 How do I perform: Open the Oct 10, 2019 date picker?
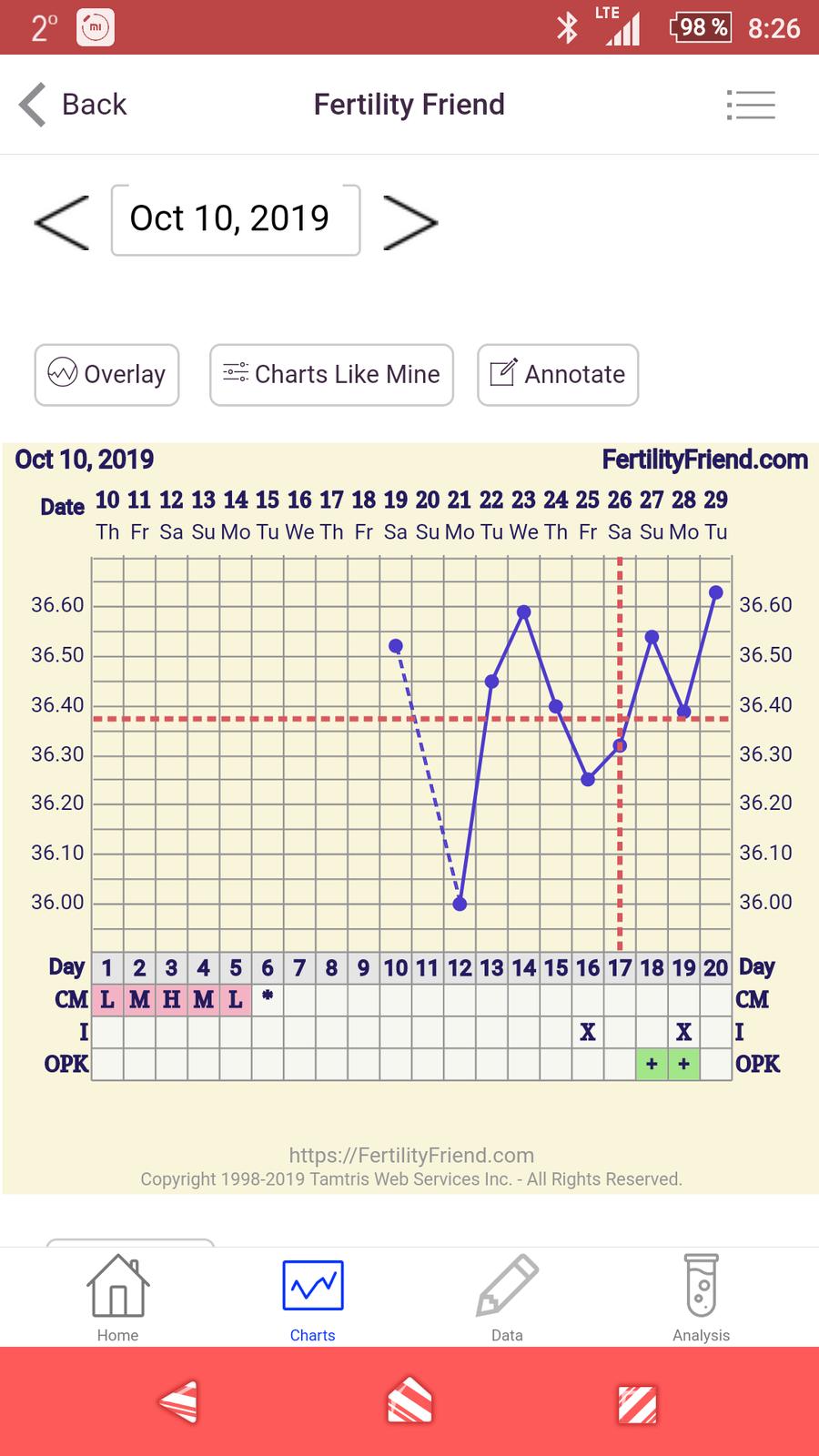(x=236, y=220)
